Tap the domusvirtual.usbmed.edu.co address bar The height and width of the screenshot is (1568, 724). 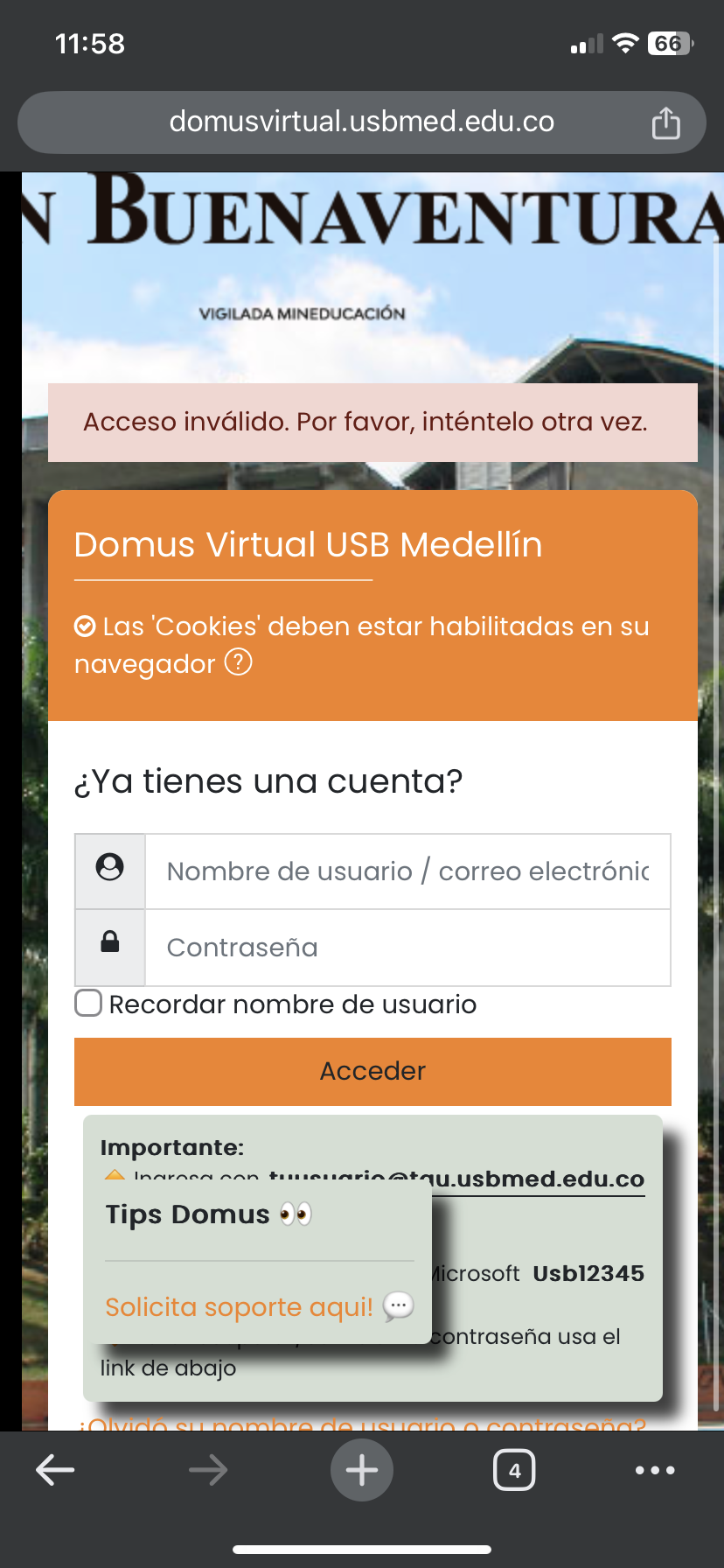point(361,122)
